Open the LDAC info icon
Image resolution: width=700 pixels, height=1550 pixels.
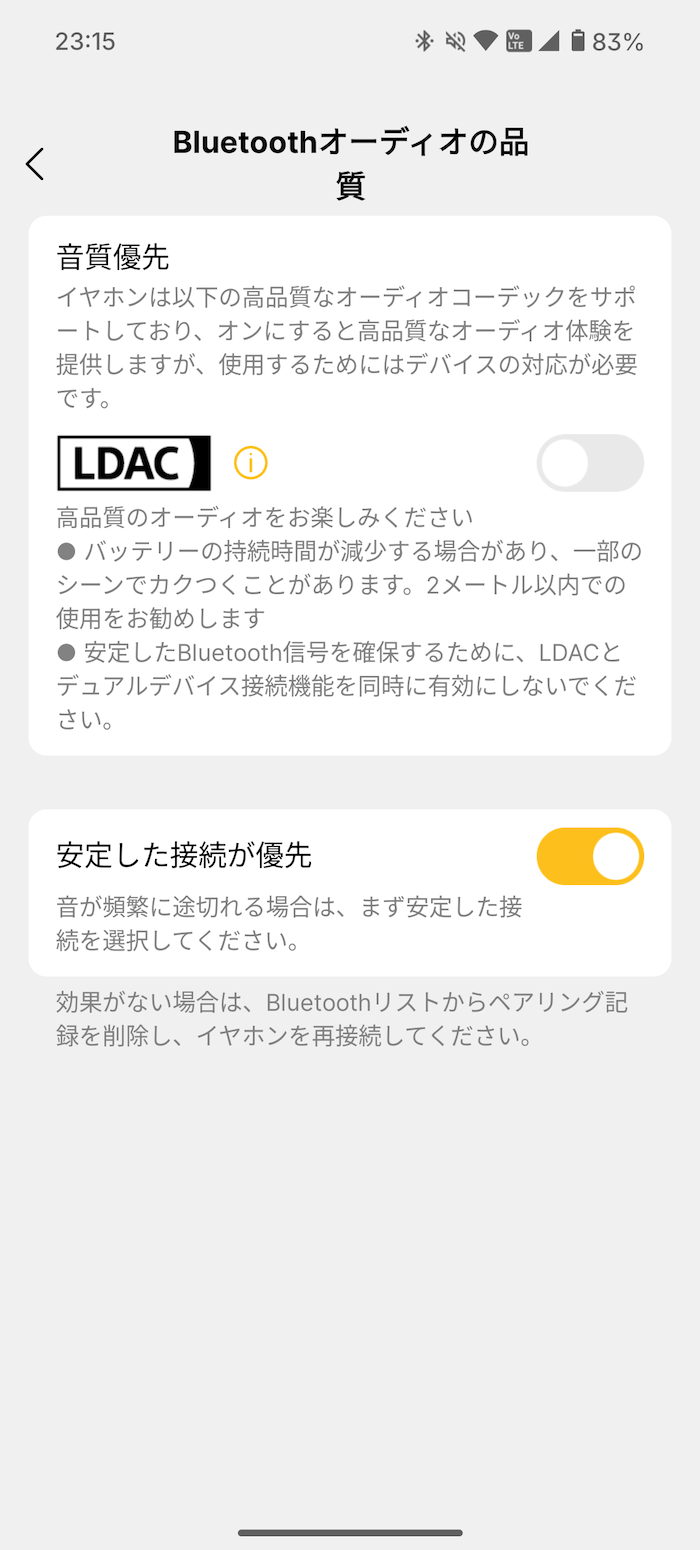pyautogui.click(x=251, y=463)
